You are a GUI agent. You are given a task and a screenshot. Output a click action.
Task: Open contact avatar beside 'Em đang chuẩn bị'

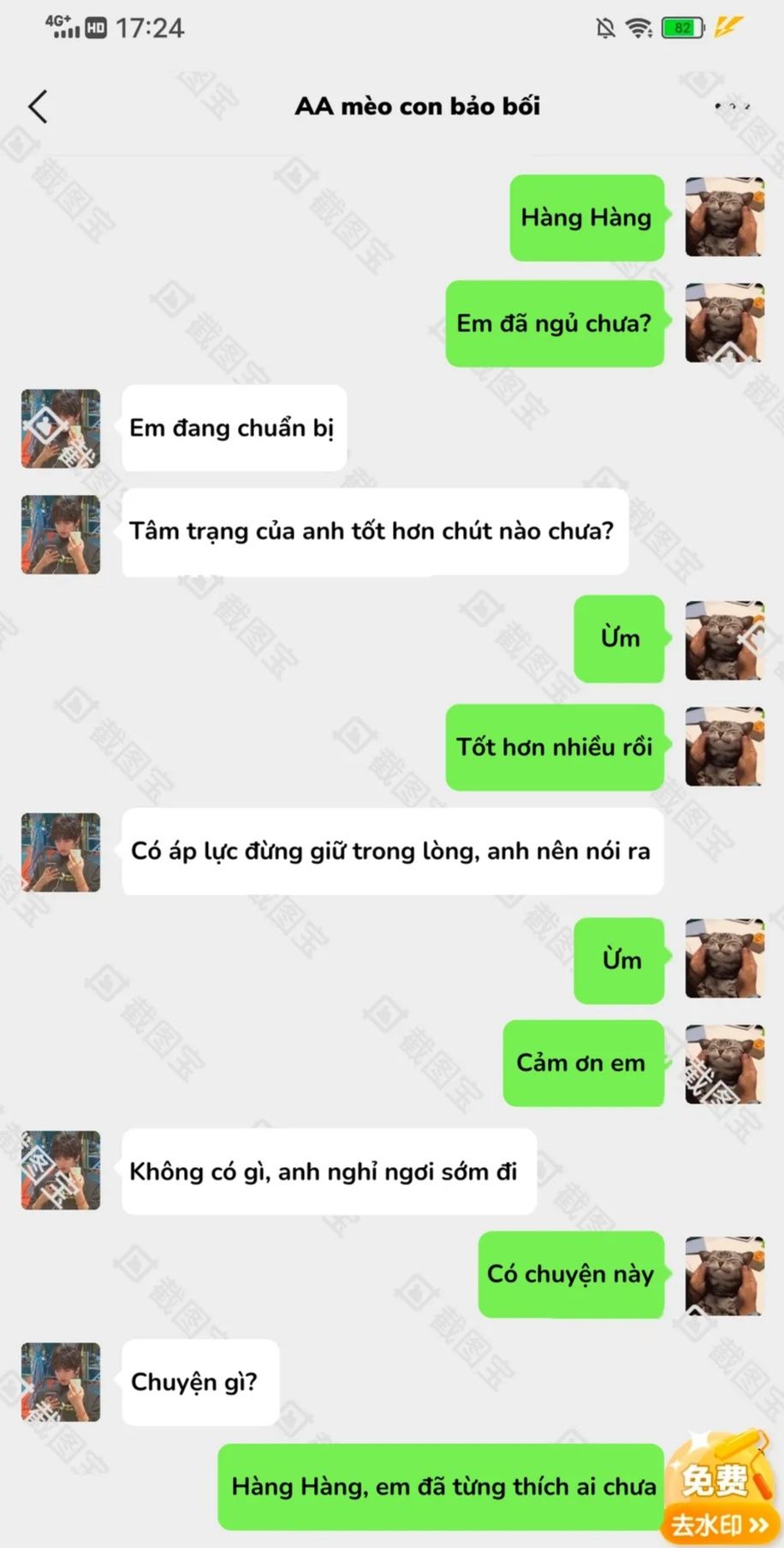(61, 428)
